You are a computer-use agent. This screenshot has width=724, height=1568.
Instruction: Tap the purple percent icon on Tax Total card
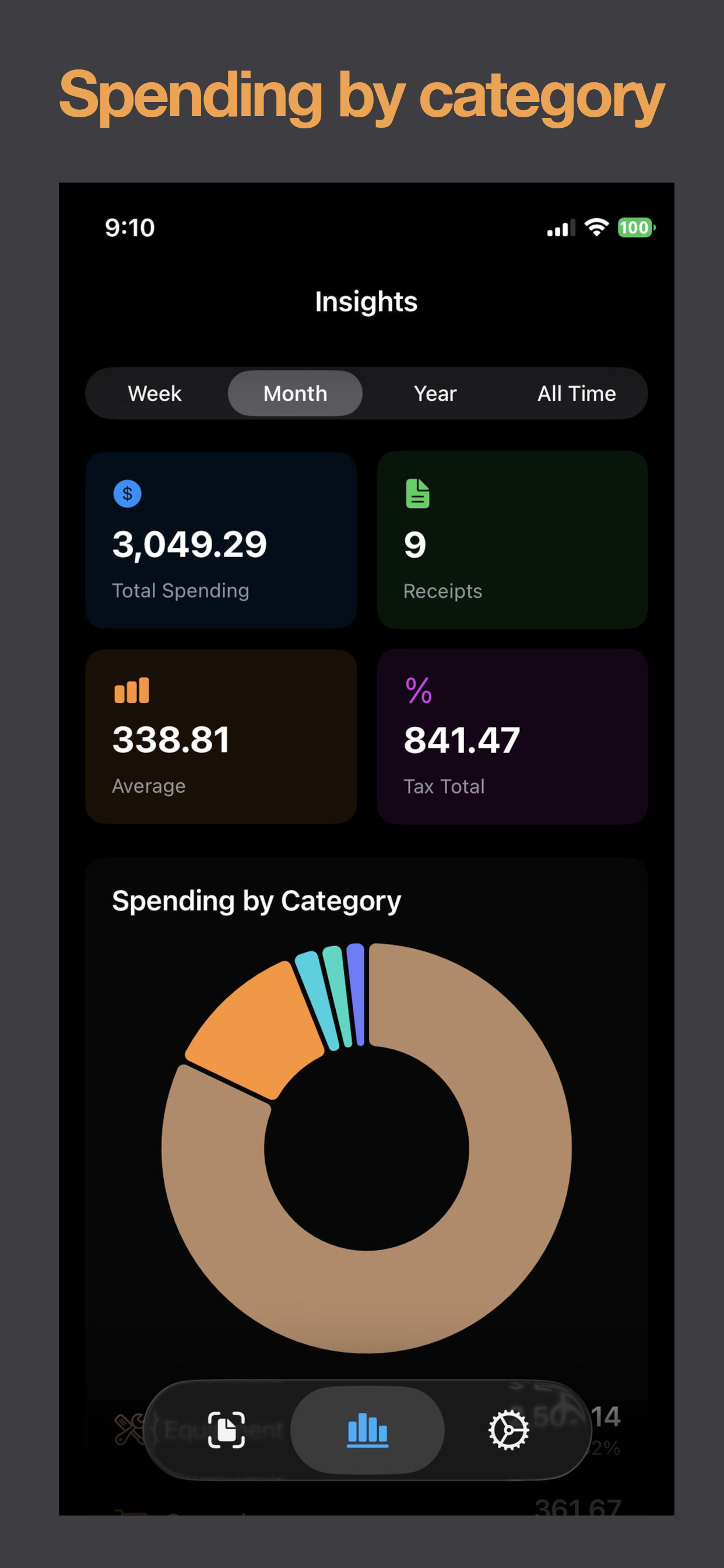pos(418,689)
